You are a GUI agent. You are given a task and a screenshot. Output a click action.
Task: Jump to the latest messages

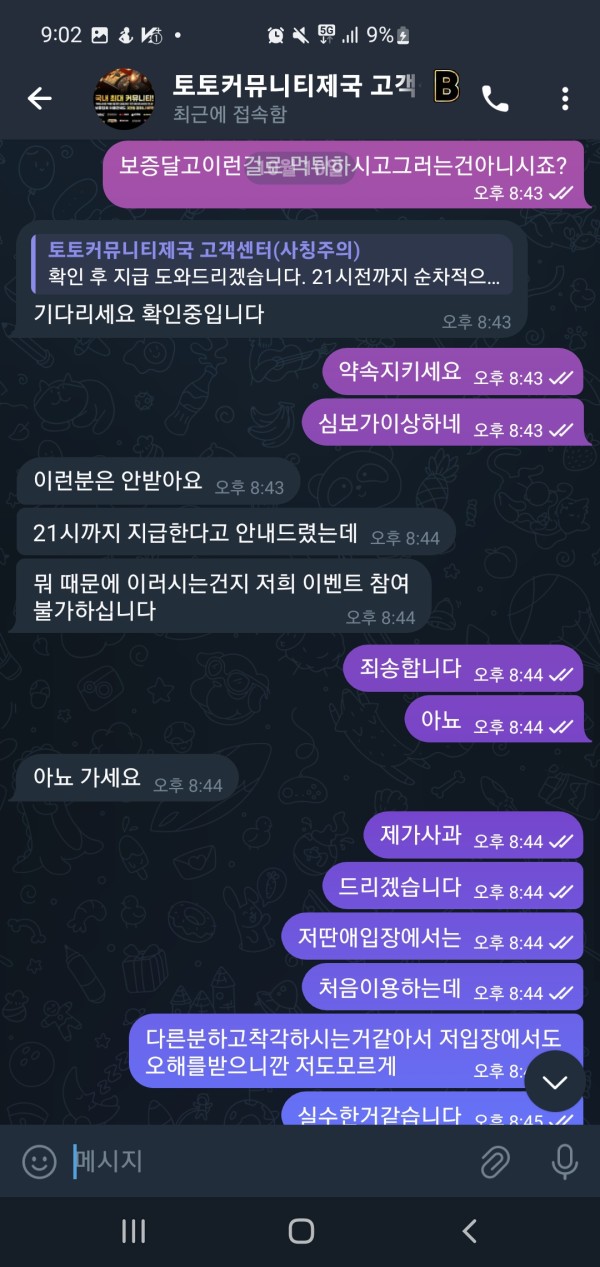point(554,1081)
